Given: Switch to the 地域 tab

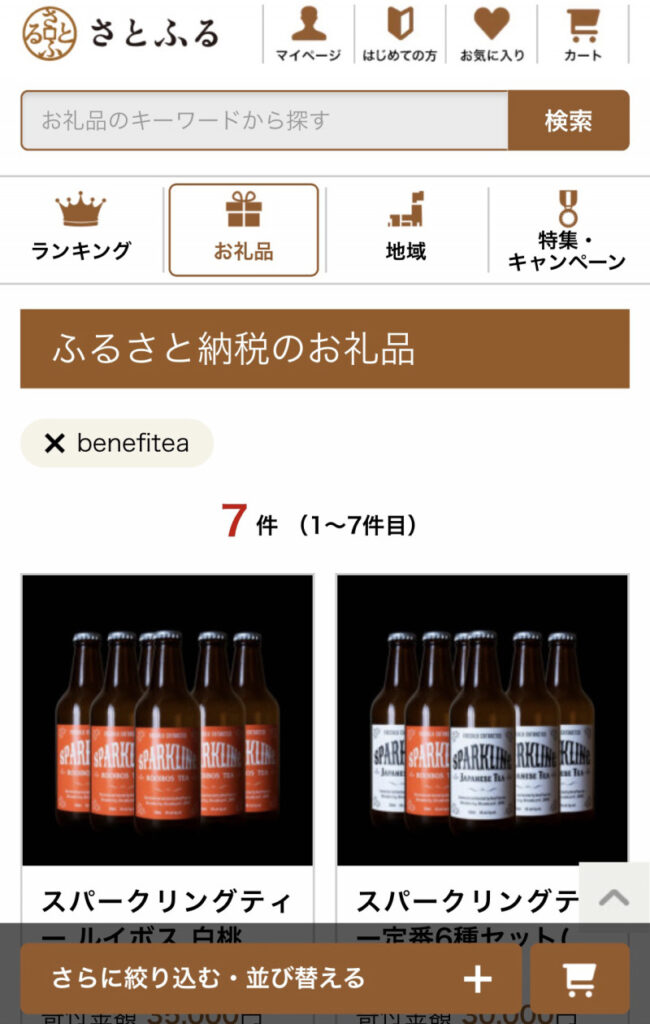Looking at the screenshot, I should (x=405, y=230).
